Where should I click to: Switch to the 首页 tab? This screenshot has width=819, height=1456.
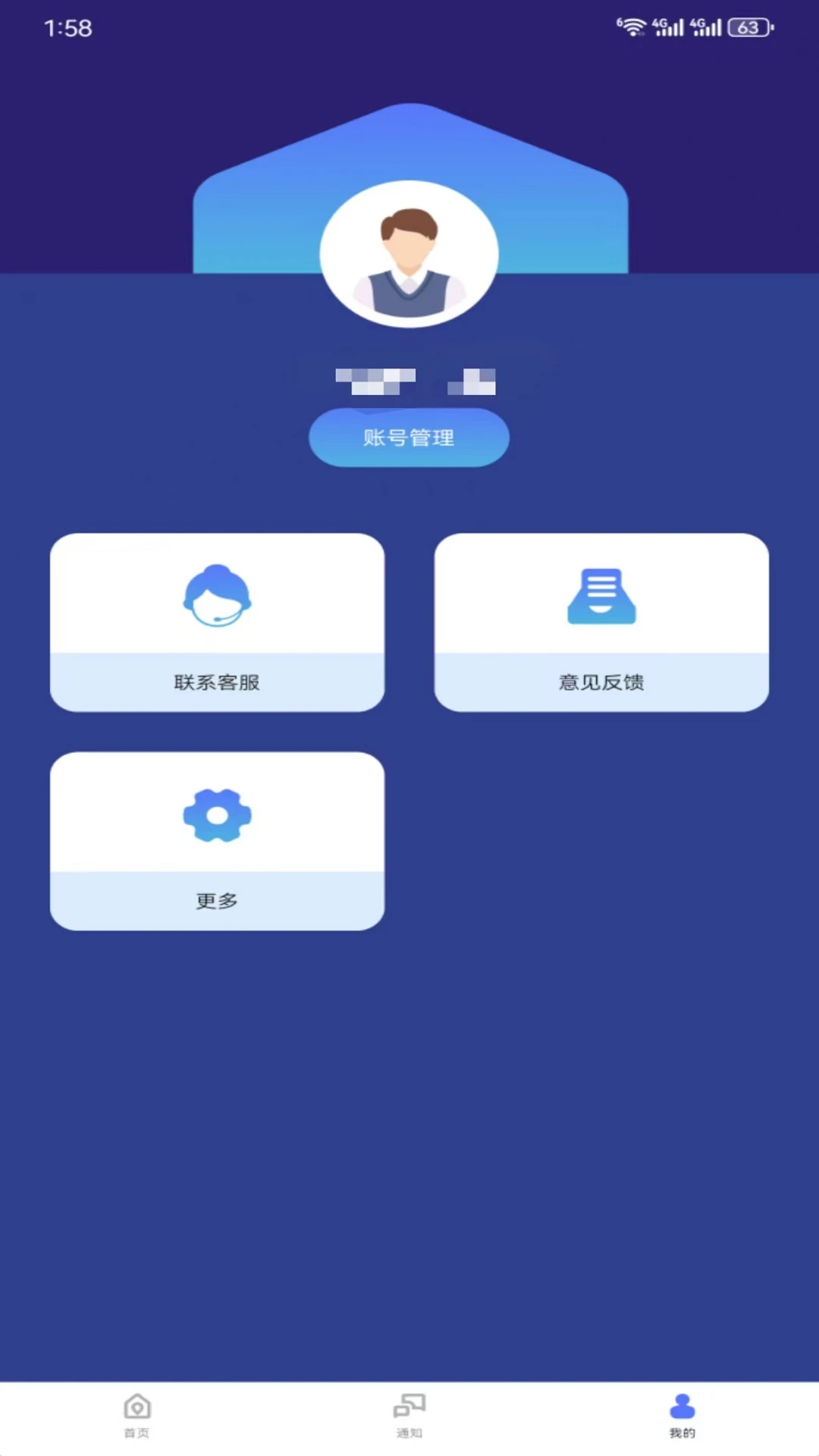(x=136, y=1417)
